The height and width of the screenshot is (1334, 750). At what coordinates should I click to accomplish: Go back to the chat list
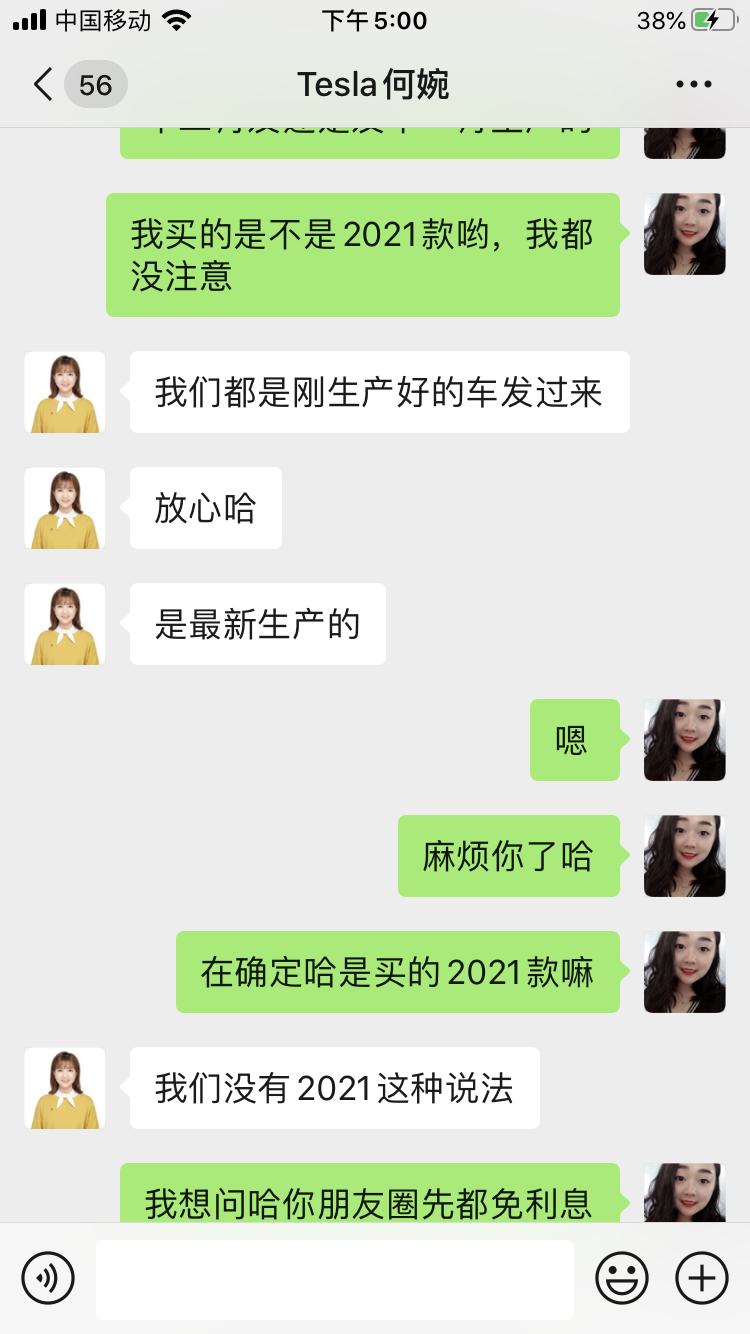pyautogui.click(x=42, y=84)
